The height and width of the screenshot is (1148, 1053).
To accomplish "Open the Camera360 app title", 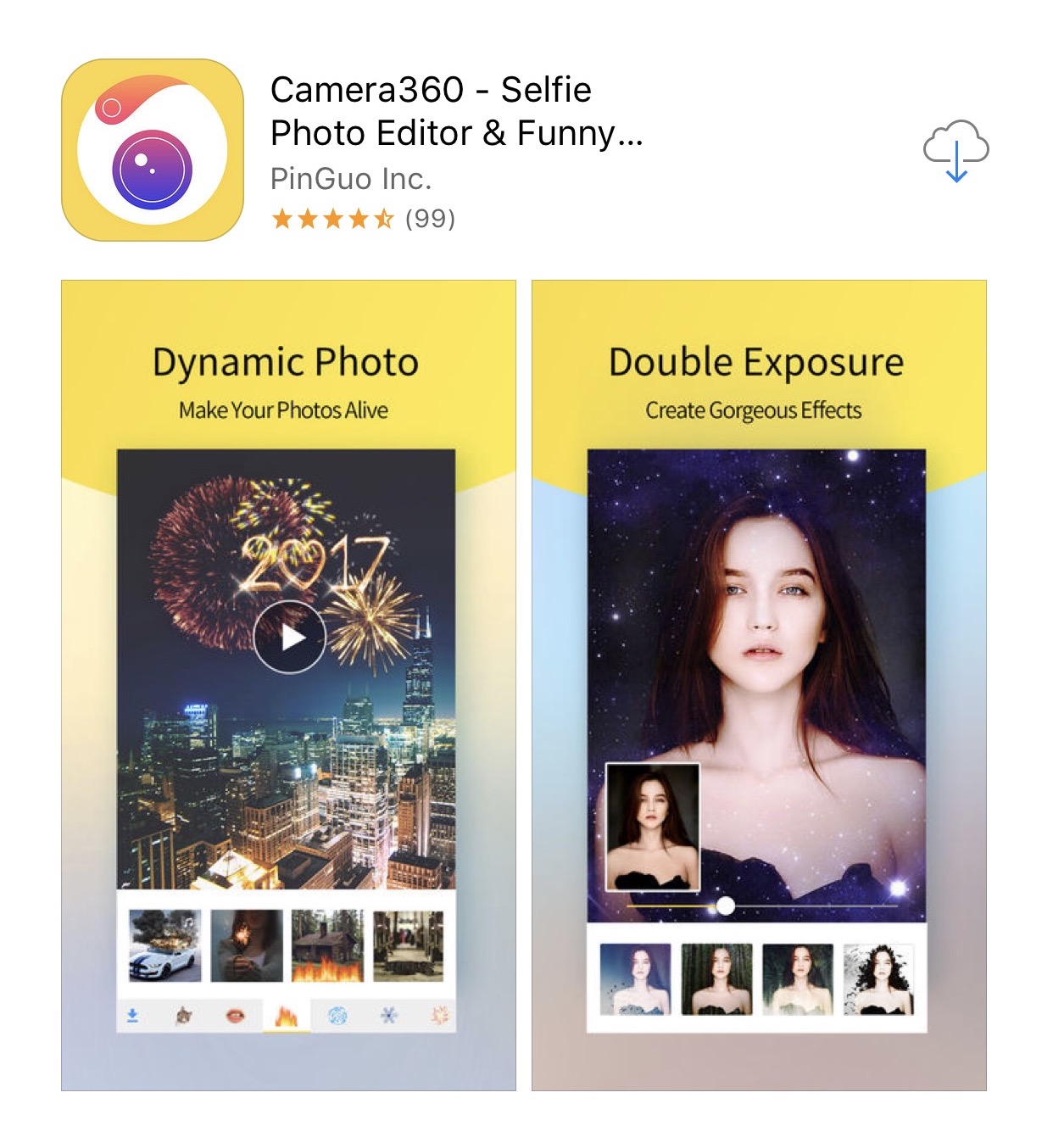I will (x=455, y=111).
